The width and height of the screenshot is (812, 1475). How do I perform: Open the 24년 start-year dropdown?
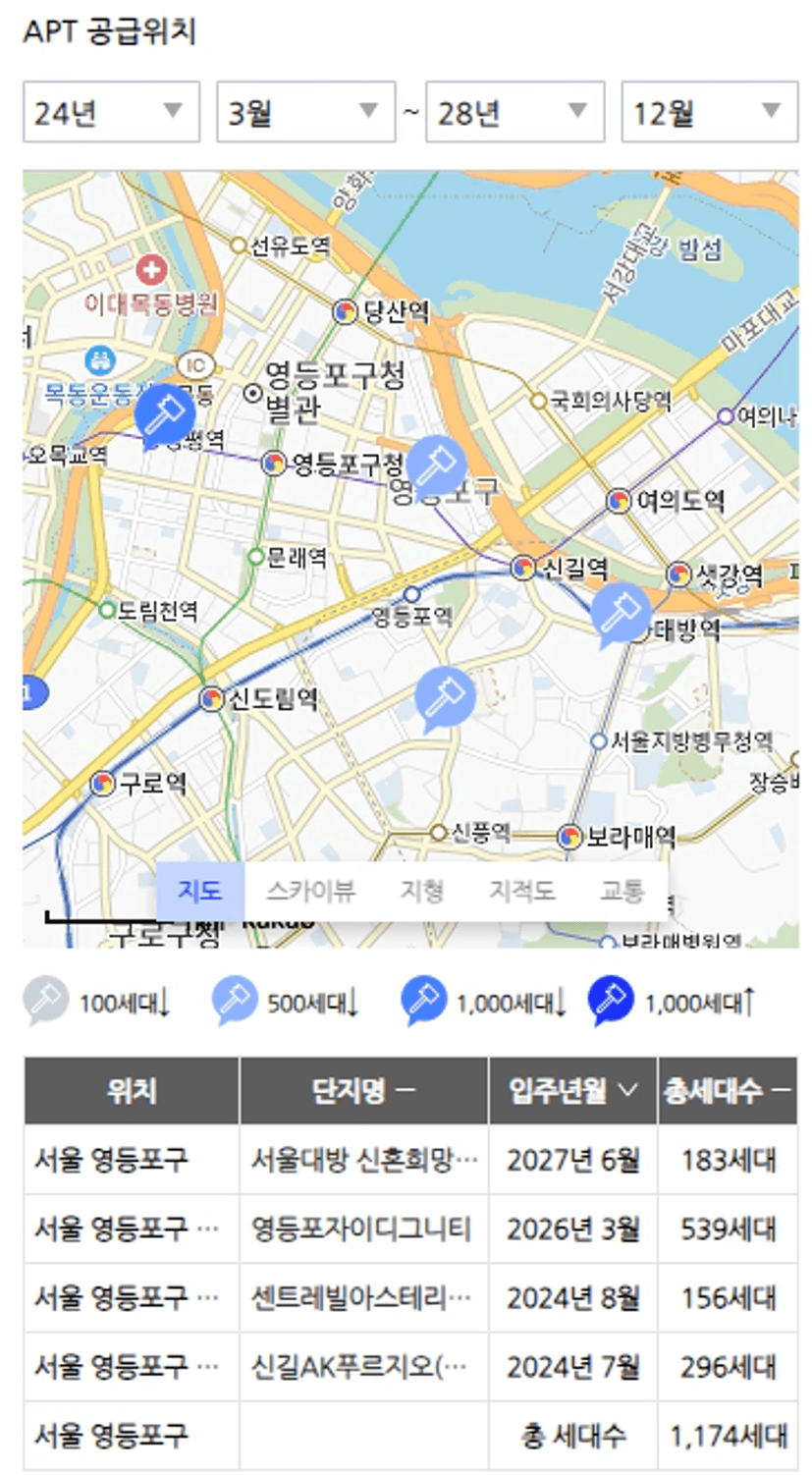tap(111, 112)
